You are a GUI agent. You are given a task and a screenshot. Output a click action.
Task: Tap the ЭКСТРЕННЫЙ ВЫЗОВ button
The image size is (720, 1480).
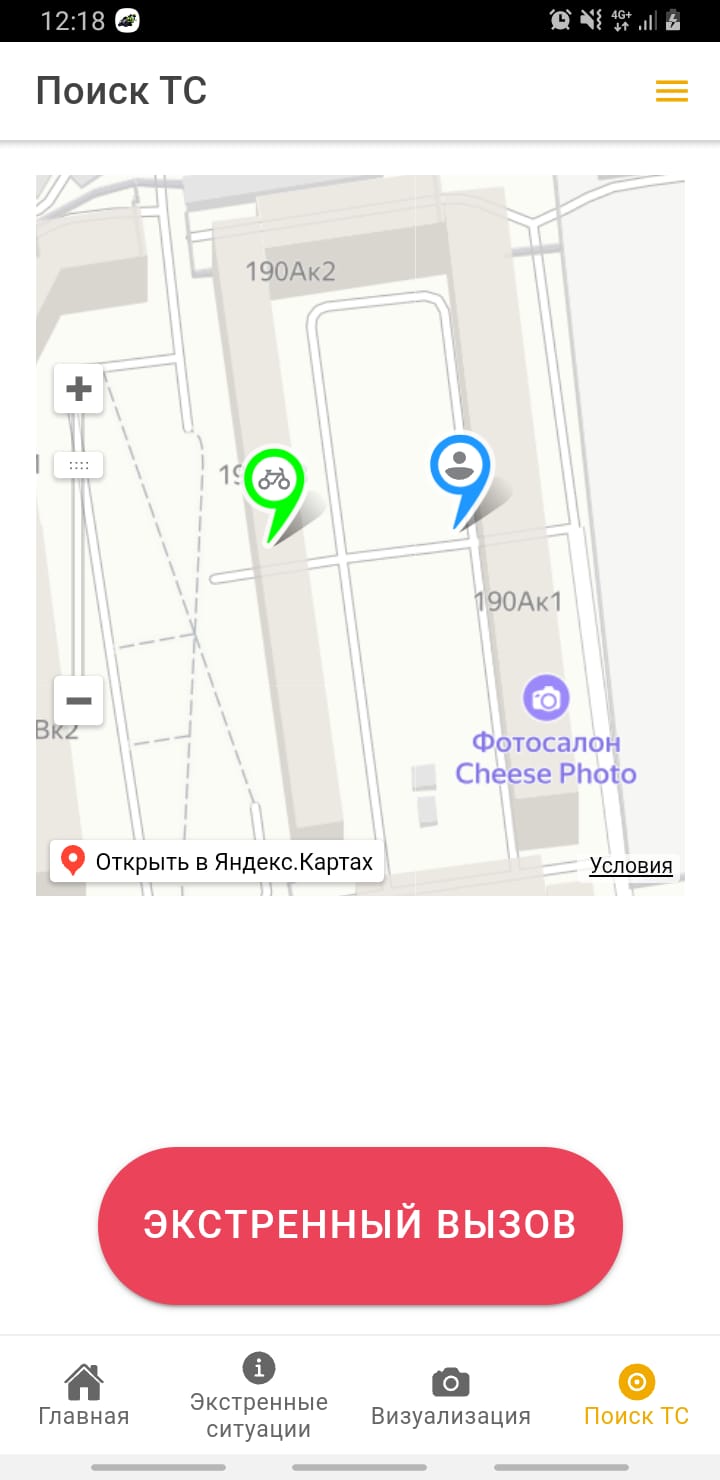click(360, 1225)
